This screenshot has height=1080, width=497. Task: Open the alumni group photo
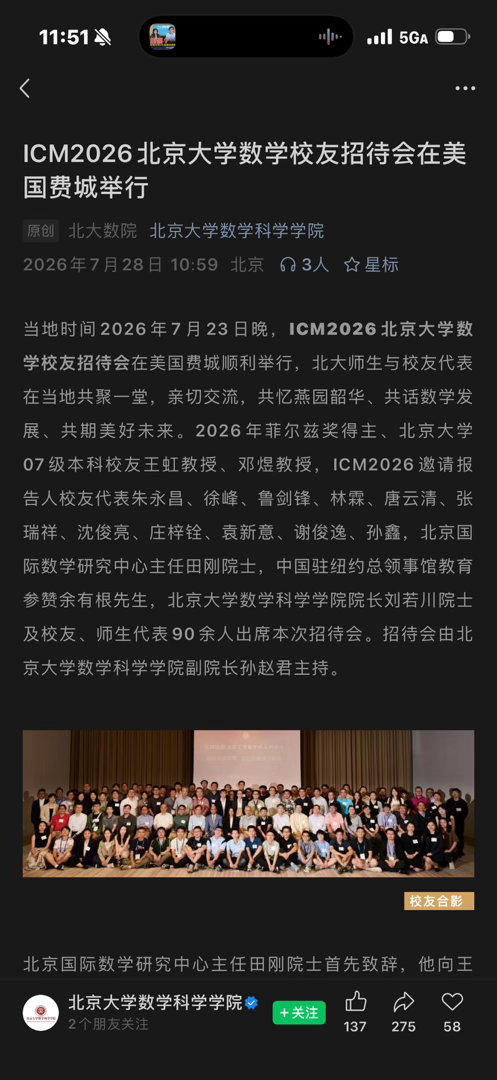[x=248, y=803]
